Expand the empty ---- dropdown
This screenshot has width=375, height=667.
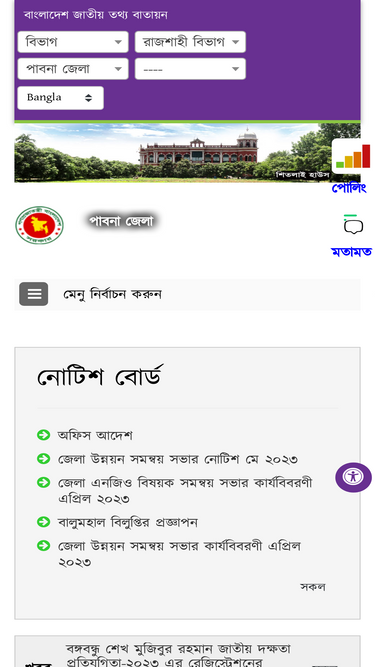click(190, 69)
